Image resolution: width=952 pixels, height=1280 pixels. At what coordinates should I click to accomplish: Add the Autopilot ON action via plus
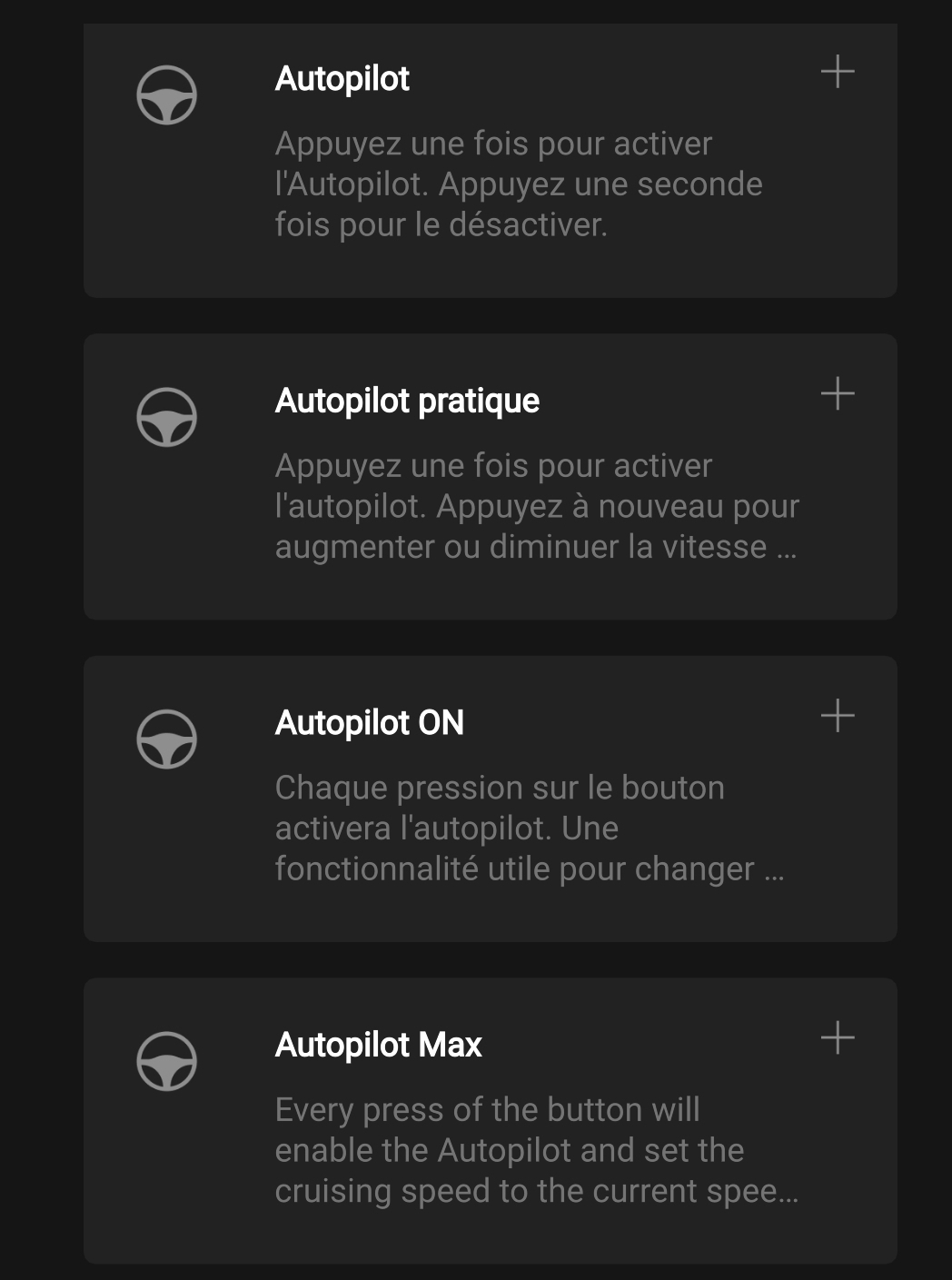tap(838, 716)
